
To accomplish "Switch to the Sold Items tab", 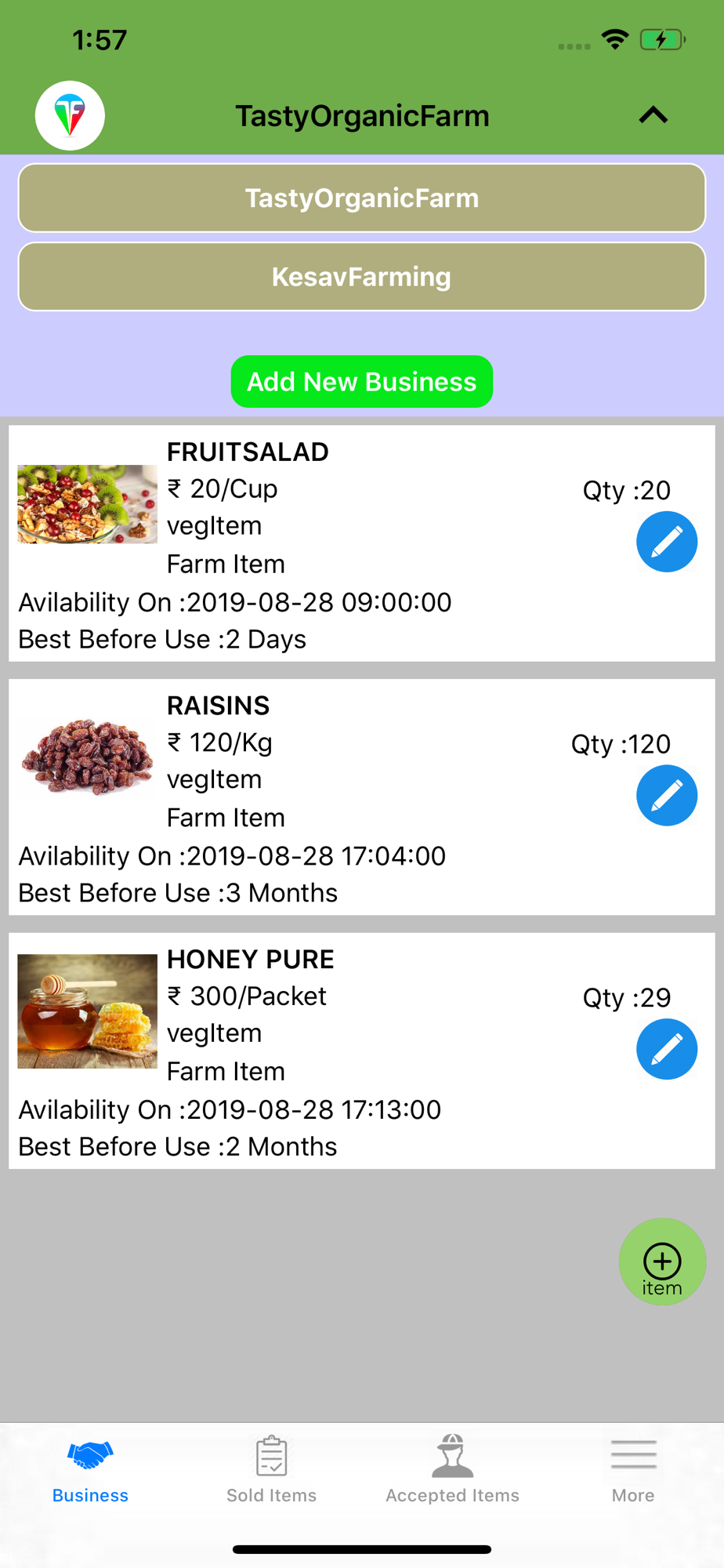I will click(x=271, y=1469).
